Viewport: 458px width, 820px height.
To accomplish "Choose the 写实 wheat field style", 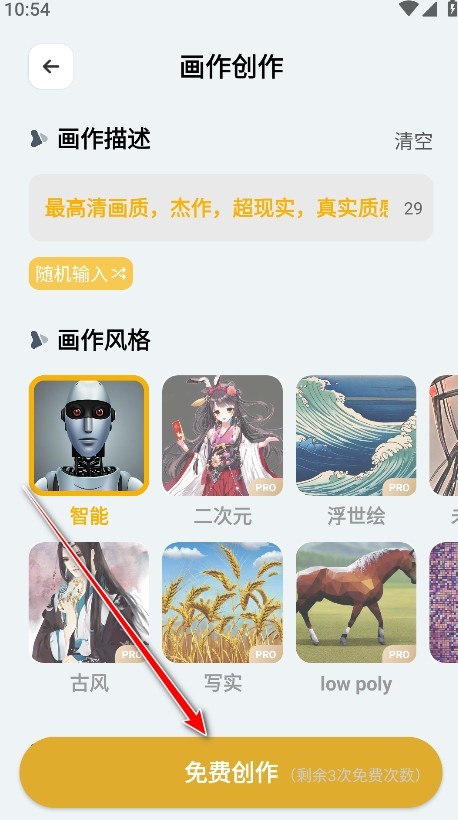I will click(x=222, y=602).
